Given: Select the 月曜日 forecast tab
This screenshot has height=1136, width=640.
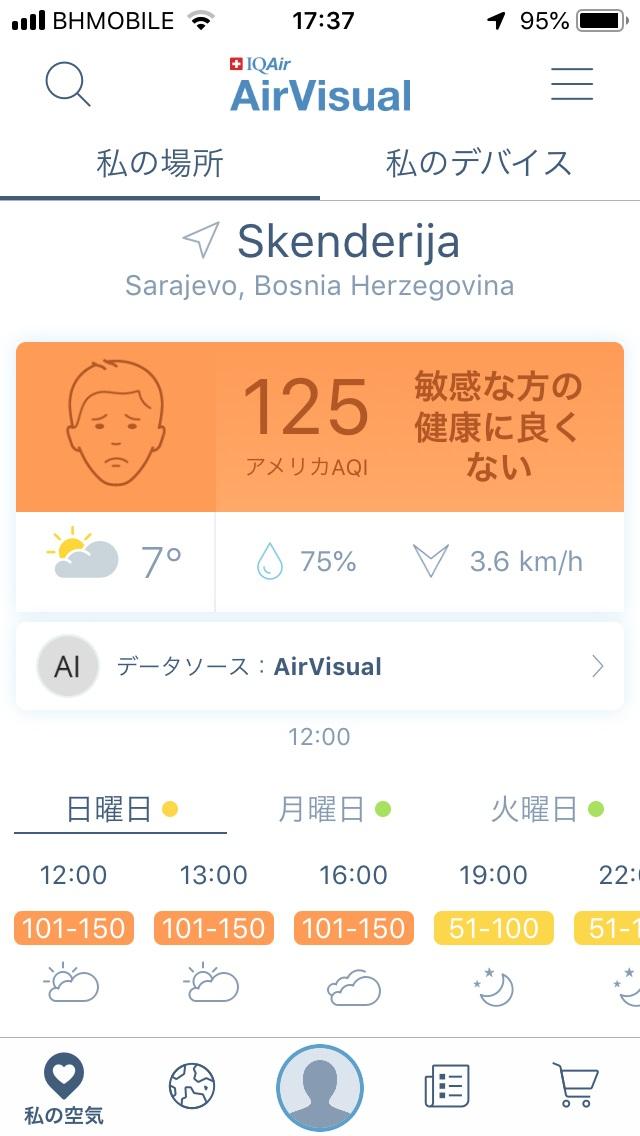Looking at the screenshot, I should point(334,809).
